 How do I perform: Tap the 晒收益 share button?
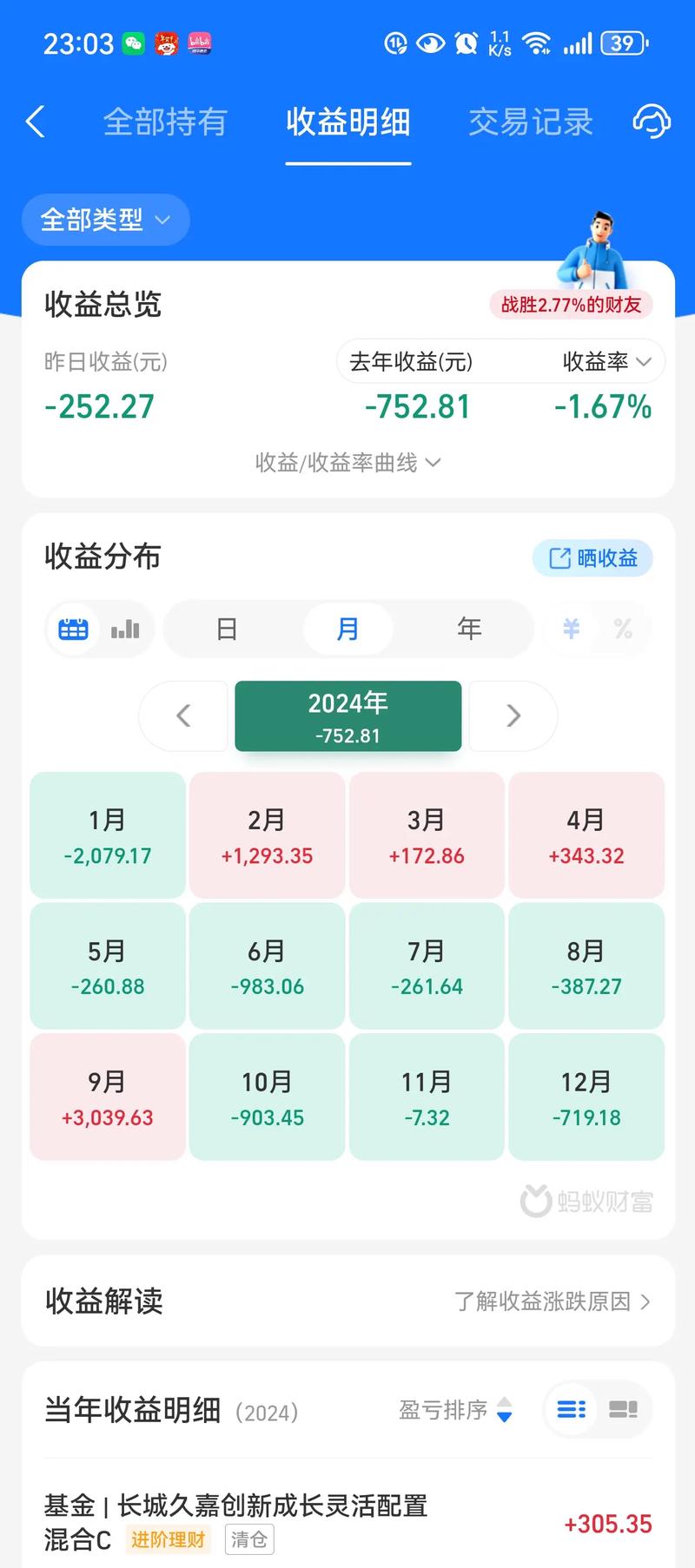592,558
